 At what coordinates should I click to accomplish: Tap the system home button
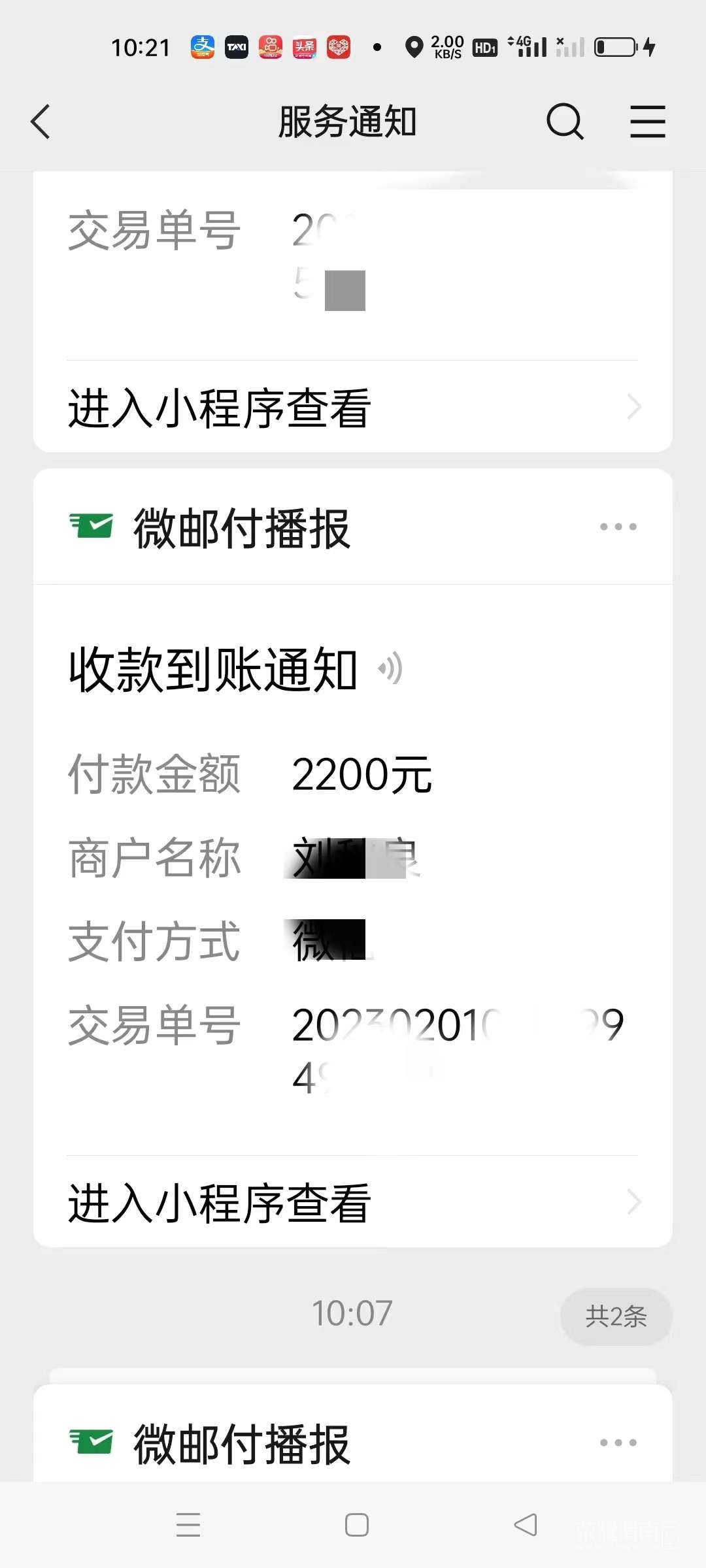click(x=356, y=1525)
